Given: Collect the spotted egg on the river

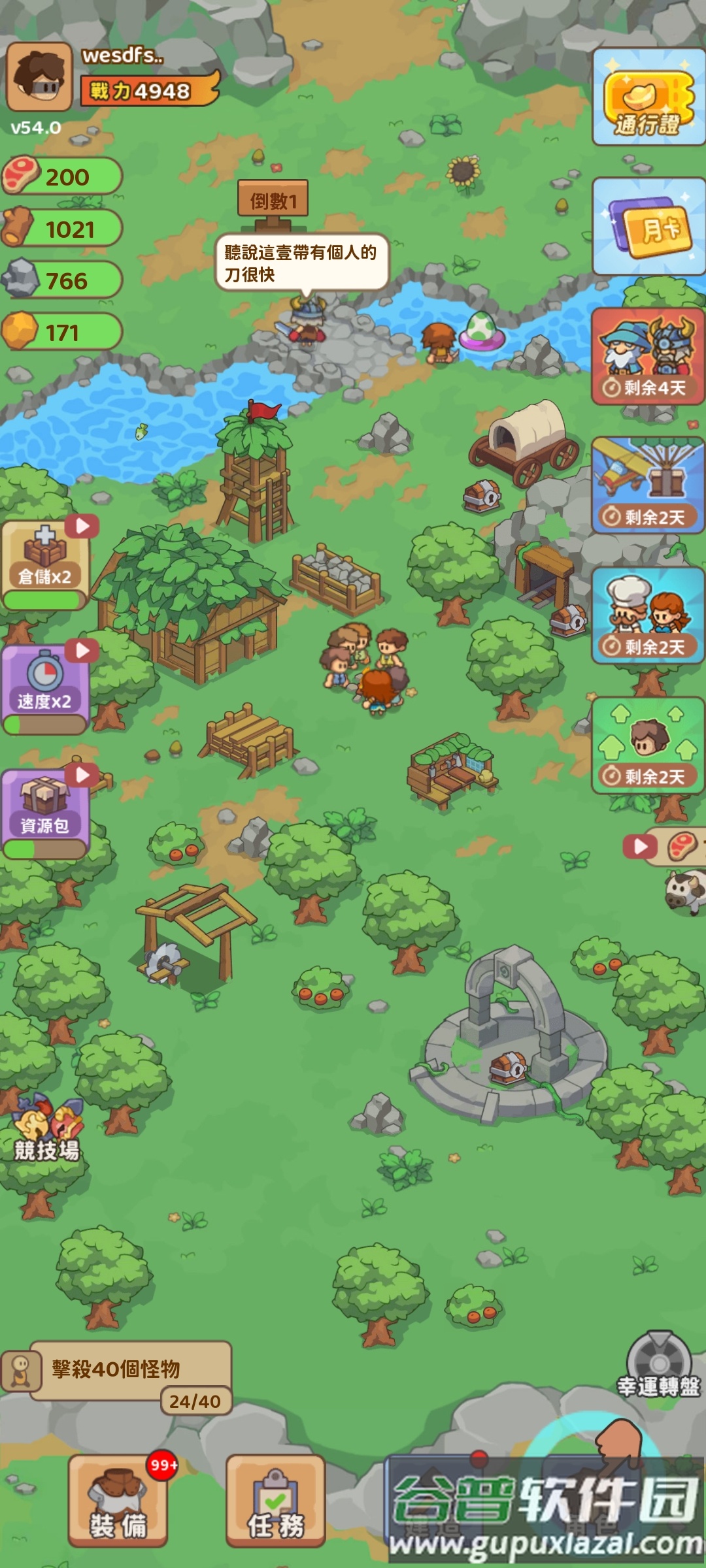Looking at the screenshot, I should click(482, 328).
